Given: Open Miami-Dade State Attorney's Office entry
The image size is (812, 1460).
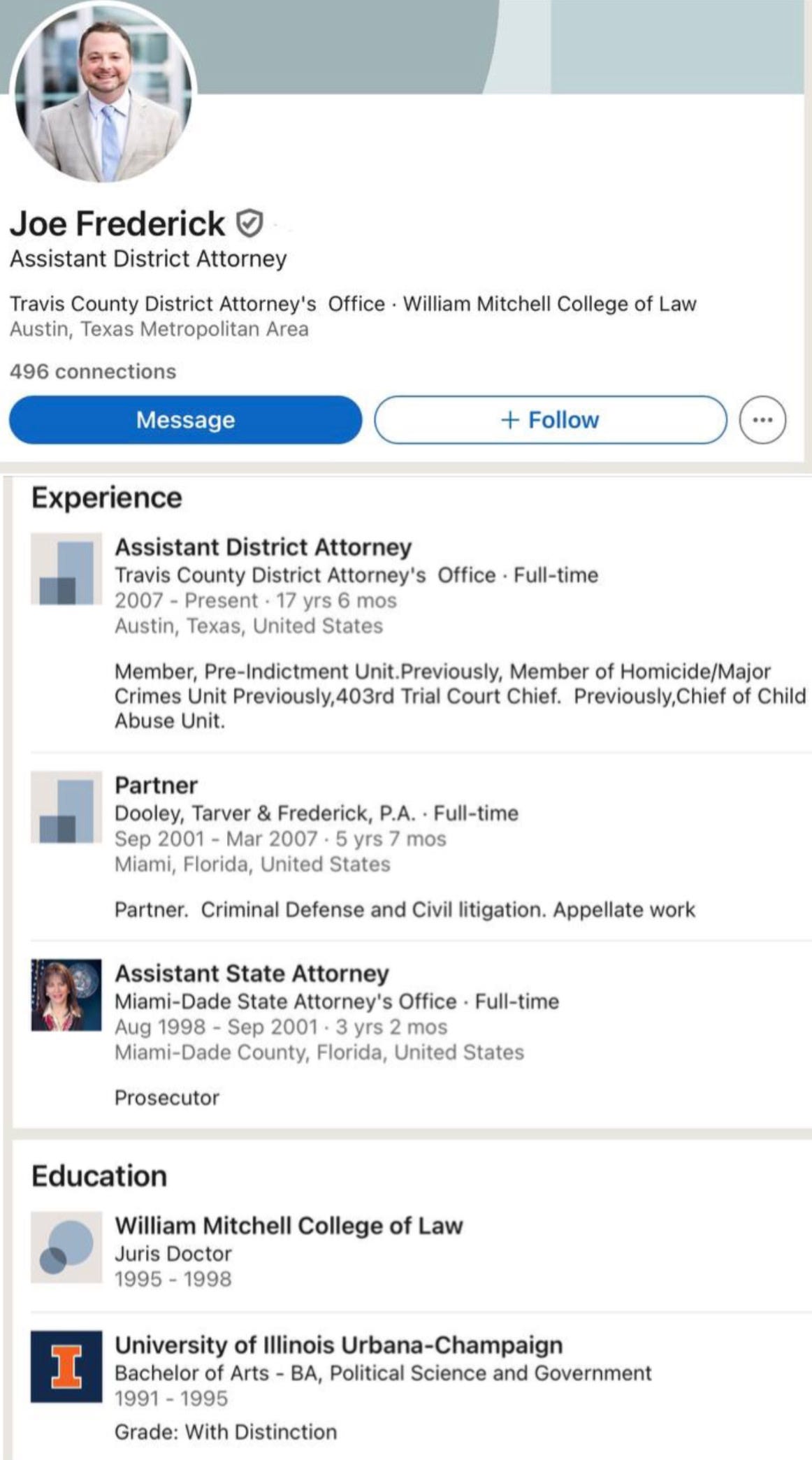Looking at the screenshot, I should tap(419, 1034).
